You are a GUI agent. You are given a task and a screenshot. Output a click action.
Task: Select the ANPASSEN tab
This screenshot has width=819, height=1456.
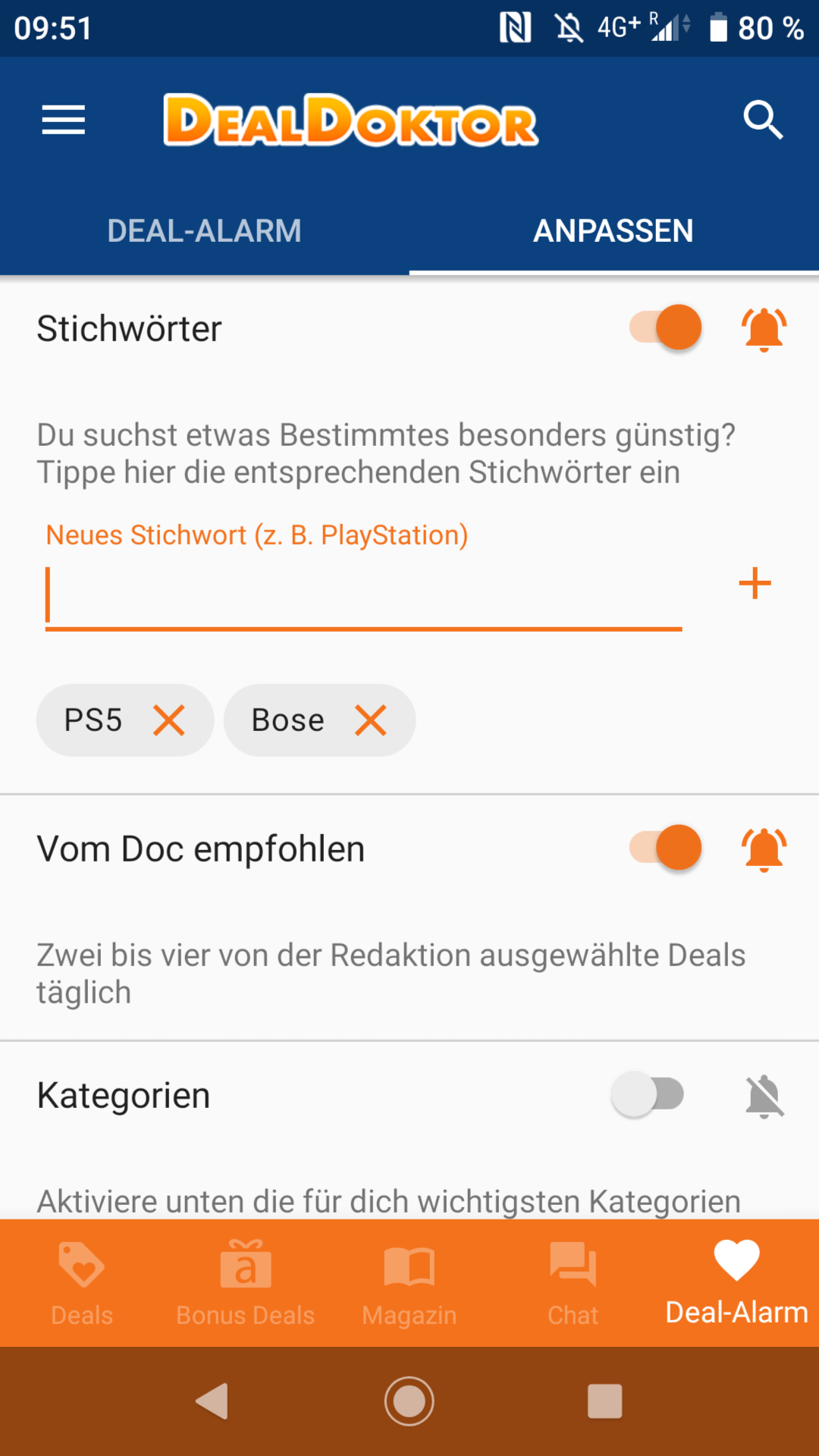613,231
